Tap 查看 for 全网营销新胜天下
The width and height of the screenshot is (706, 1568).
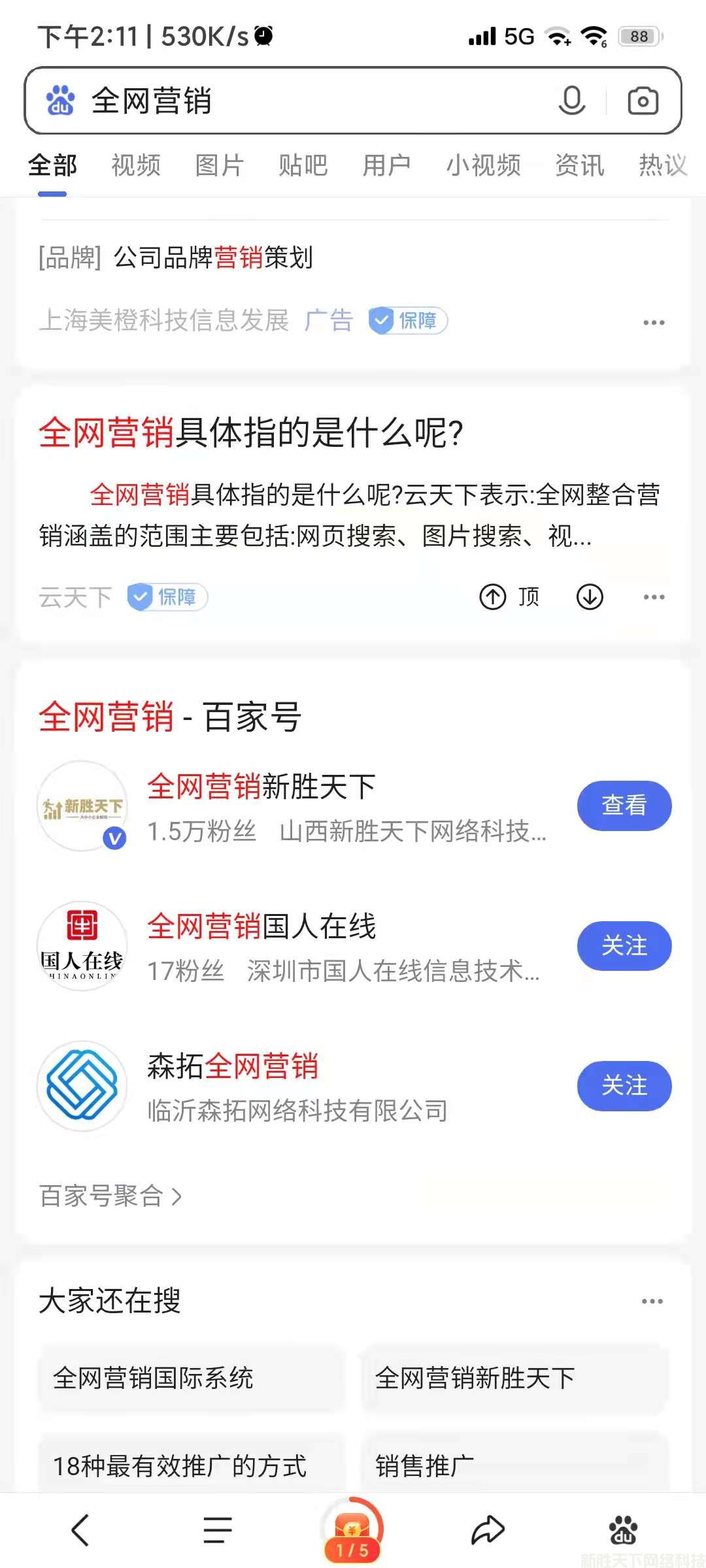tap(624, 806)
